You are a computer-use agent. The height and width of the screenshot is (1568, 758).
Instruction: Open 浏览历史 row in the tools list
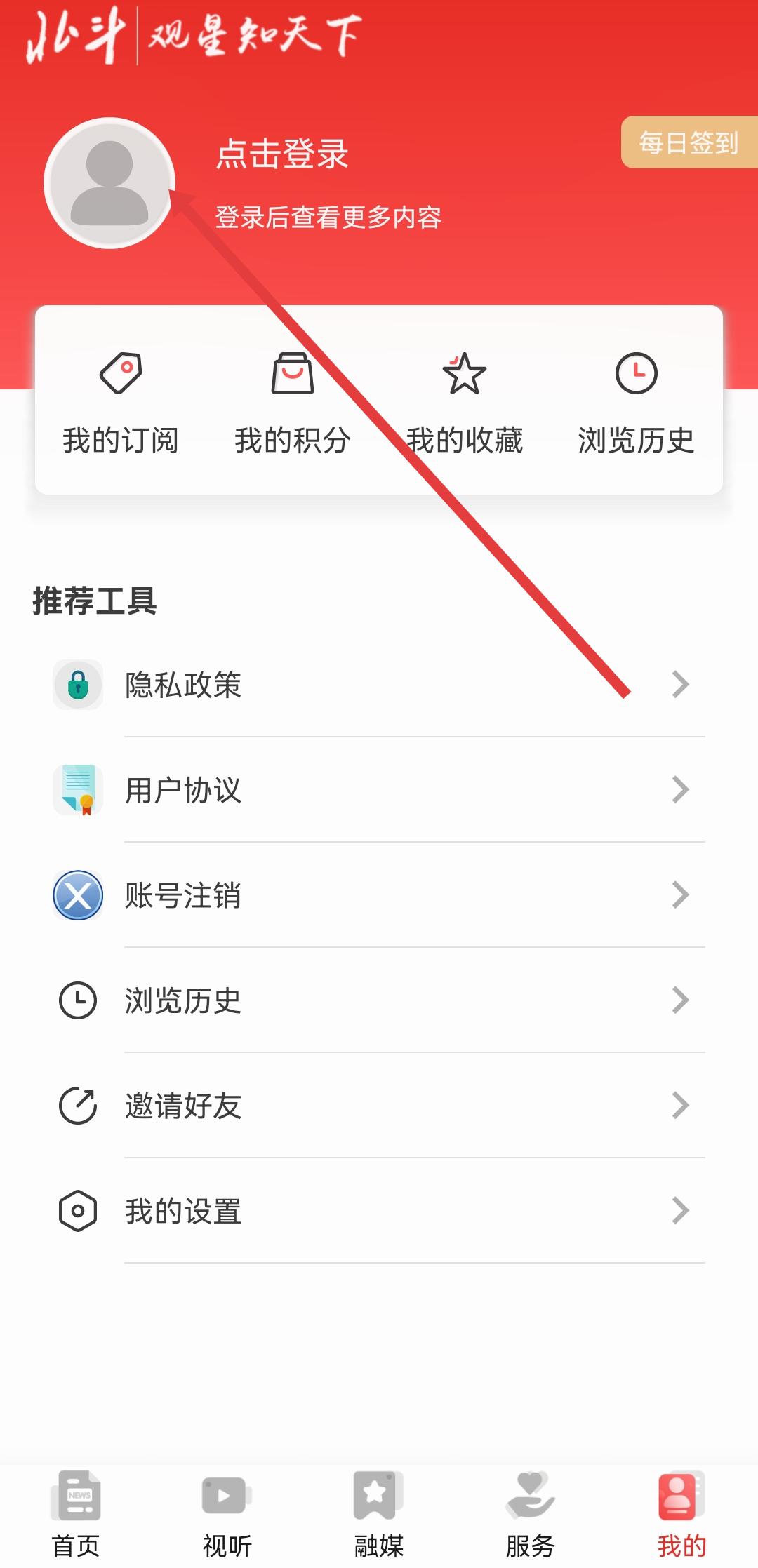pyautogui.click(x=379, y=1000)
